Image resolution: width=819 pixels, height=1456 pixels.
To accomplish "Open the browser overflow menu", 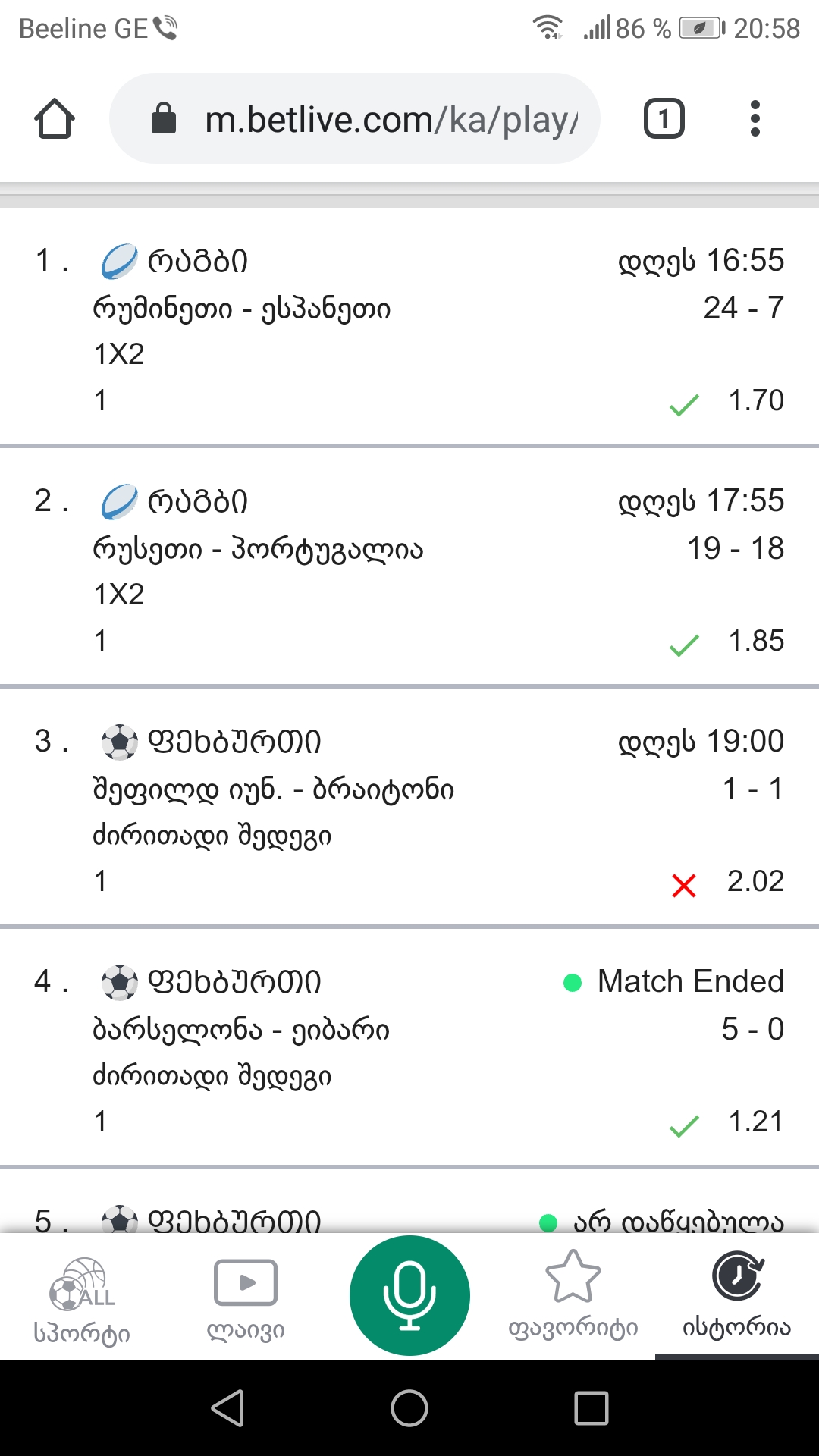I will 755,119.
